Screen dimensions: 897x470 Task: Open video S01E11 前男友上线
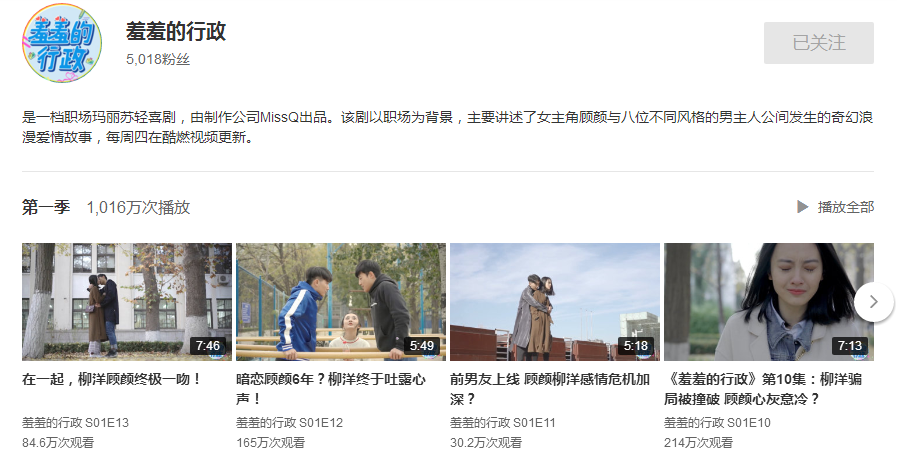coord(554,301)
